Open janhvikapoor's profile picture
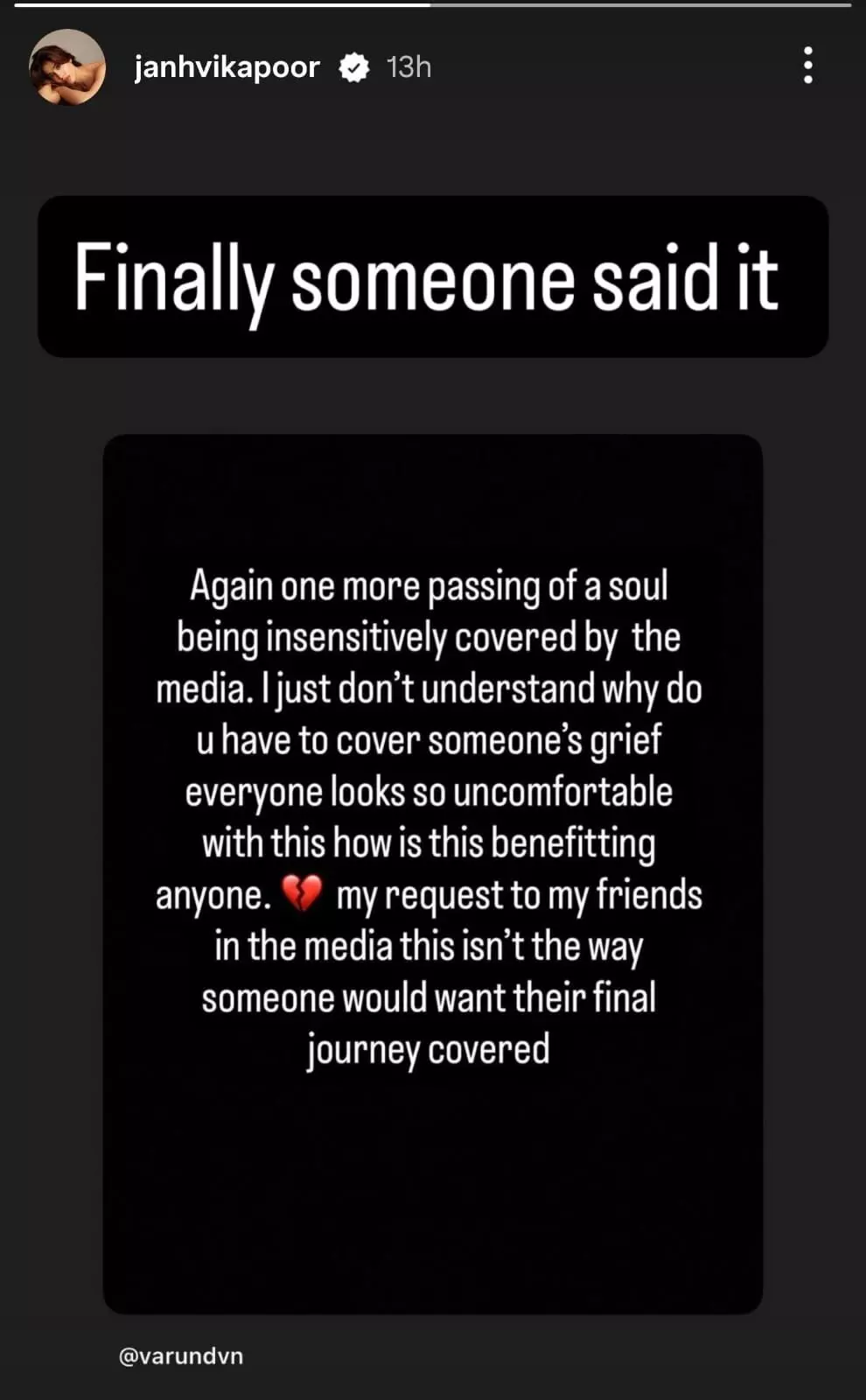 67,67
